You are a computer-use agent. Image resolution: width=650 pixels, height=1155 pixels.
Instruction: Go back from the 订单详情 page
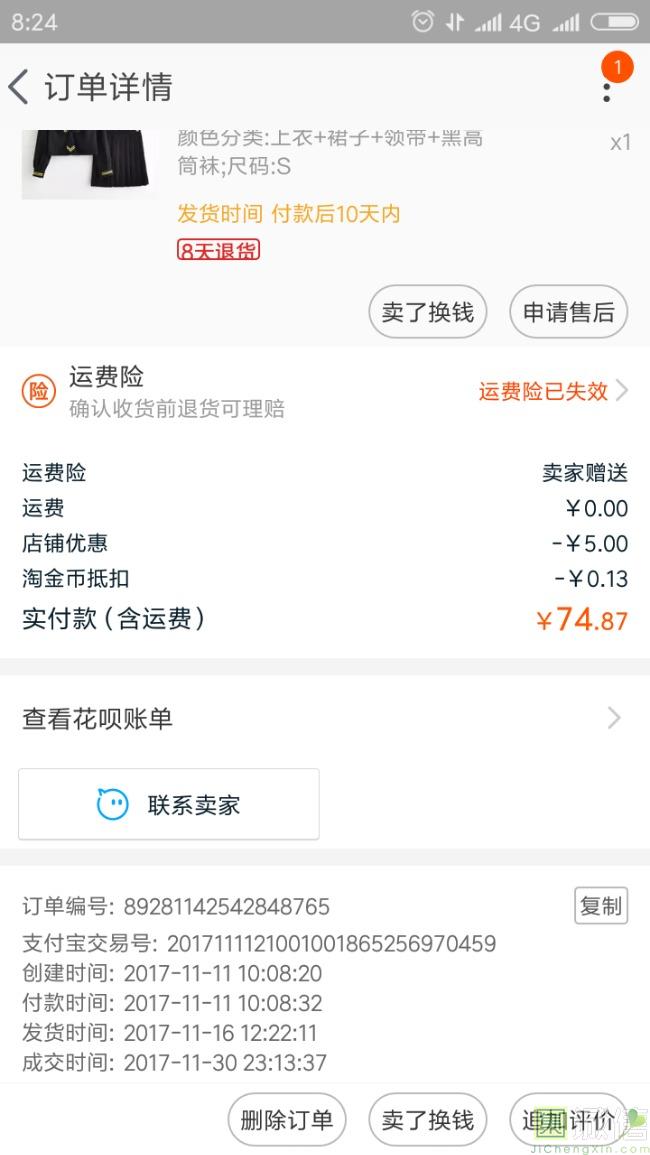pyautogui.click(x=20, y=87)
